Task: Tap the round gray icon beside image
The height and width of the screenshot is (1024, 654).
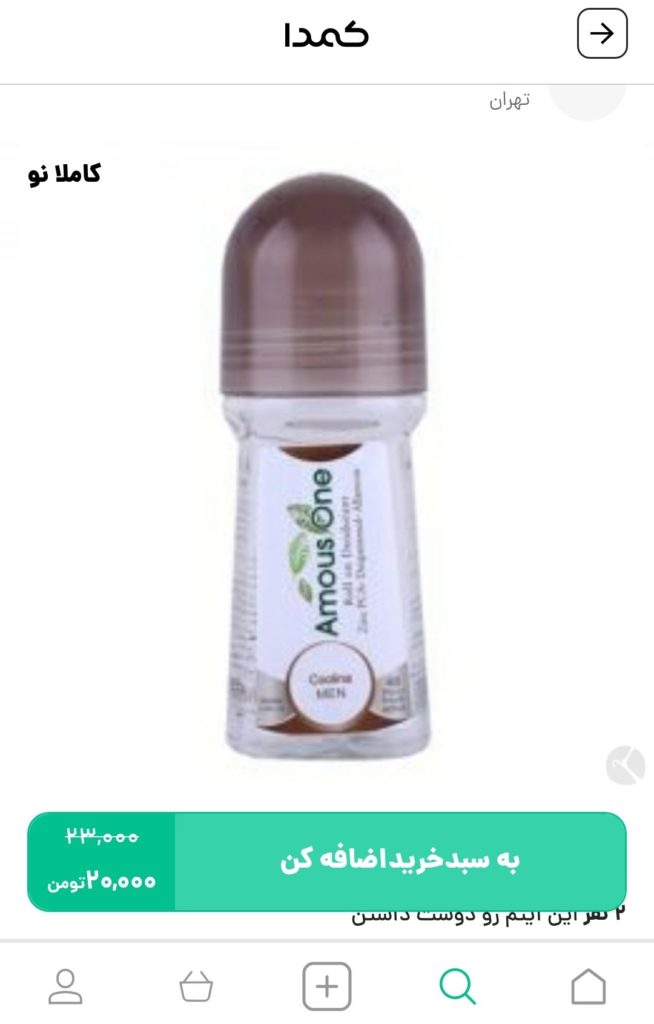Action: [x=625, y=766]
